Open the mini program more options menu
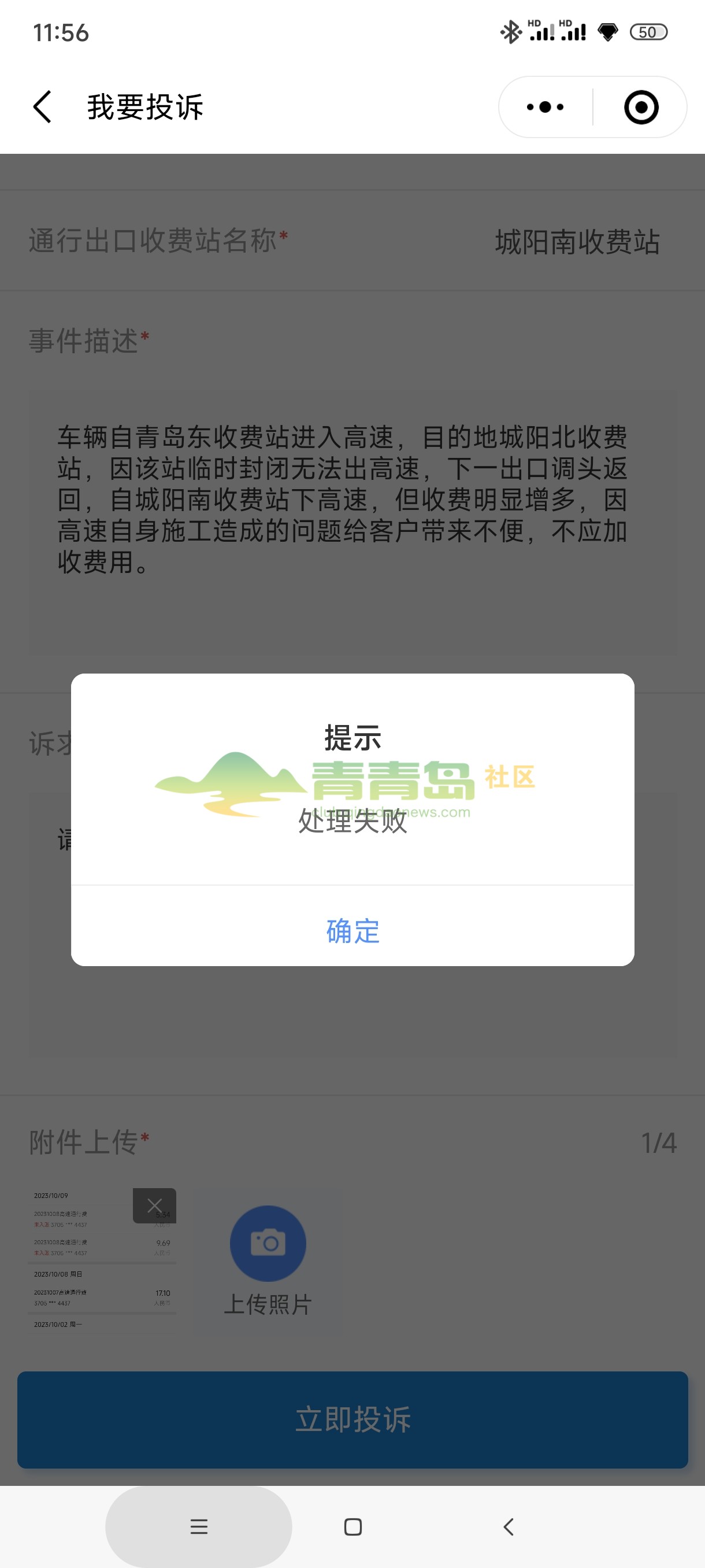 pyautogui.click(x=545, y=107)
